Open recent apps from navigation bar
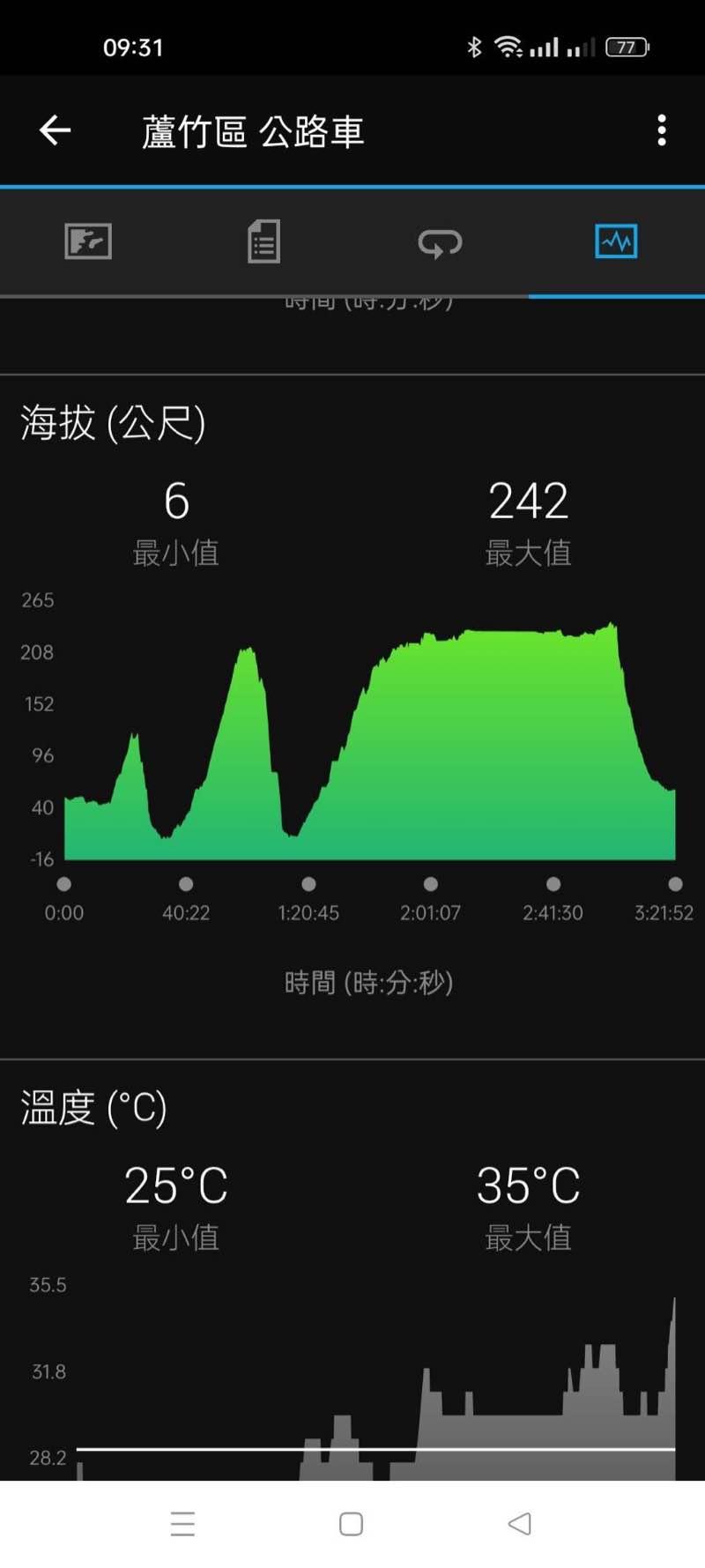705x1568 pixels. tap(182, 1524)
